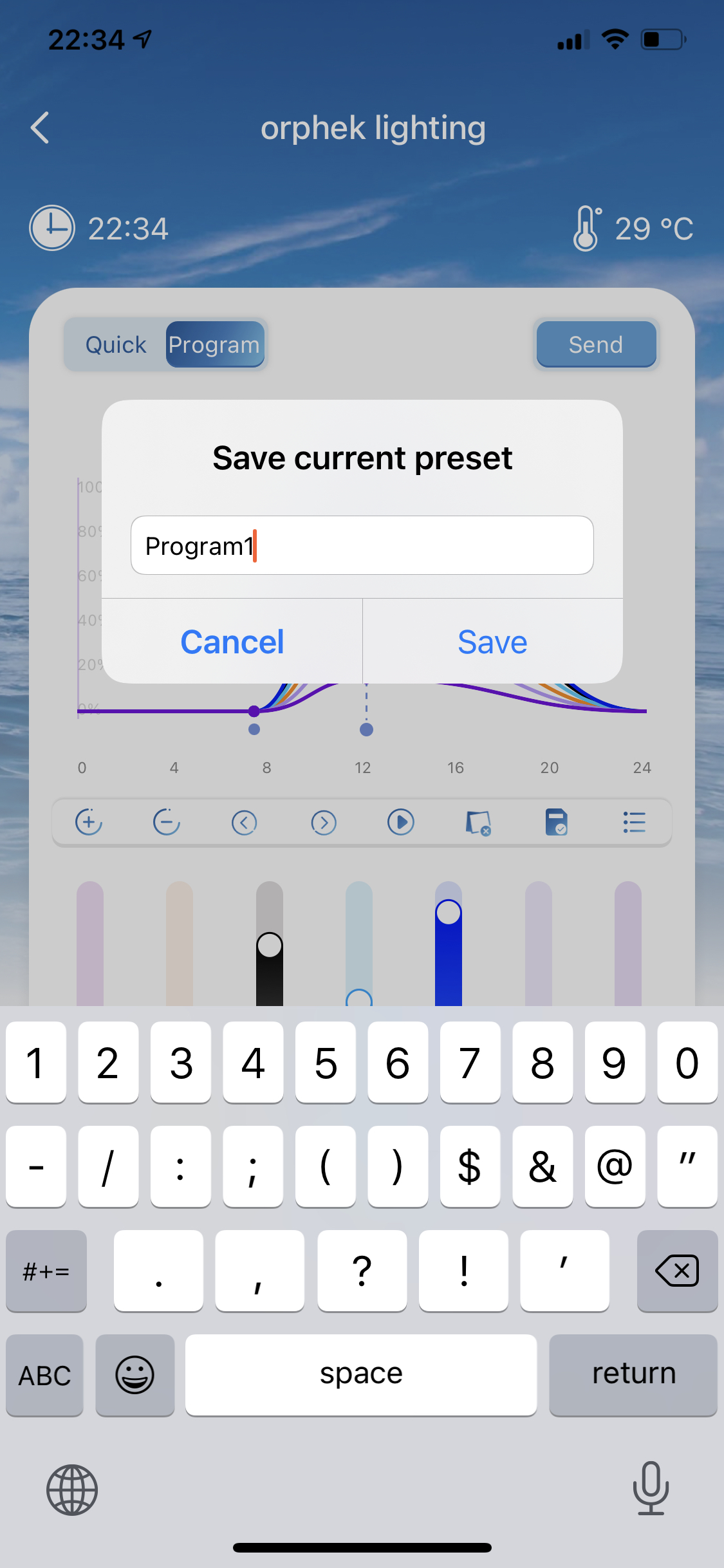Hit the return key
The height and width of the screenshot is (1568, 724).
point(633,1375)
